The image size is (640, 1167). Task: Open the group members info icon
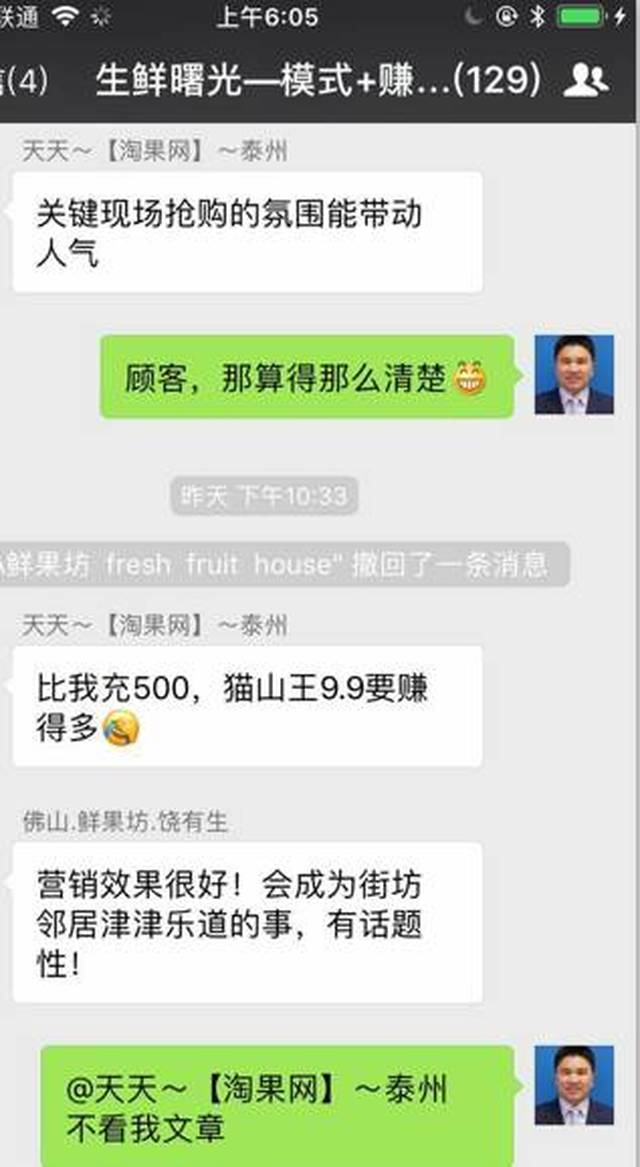pyautogui.click(x=586, y=80)
